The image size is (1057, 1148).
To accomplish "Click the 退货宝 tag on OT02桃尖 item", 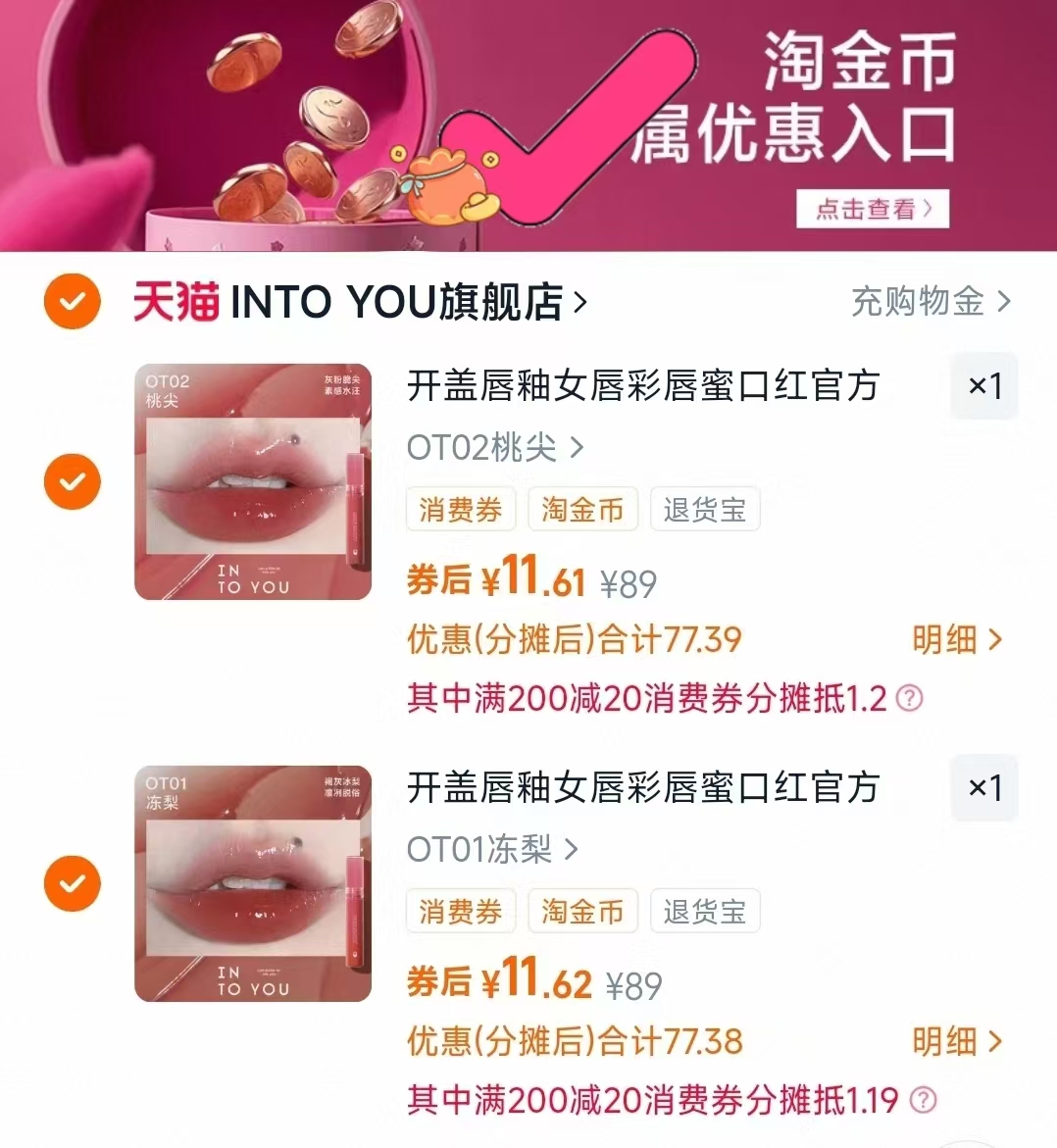I will click(705, 509).
